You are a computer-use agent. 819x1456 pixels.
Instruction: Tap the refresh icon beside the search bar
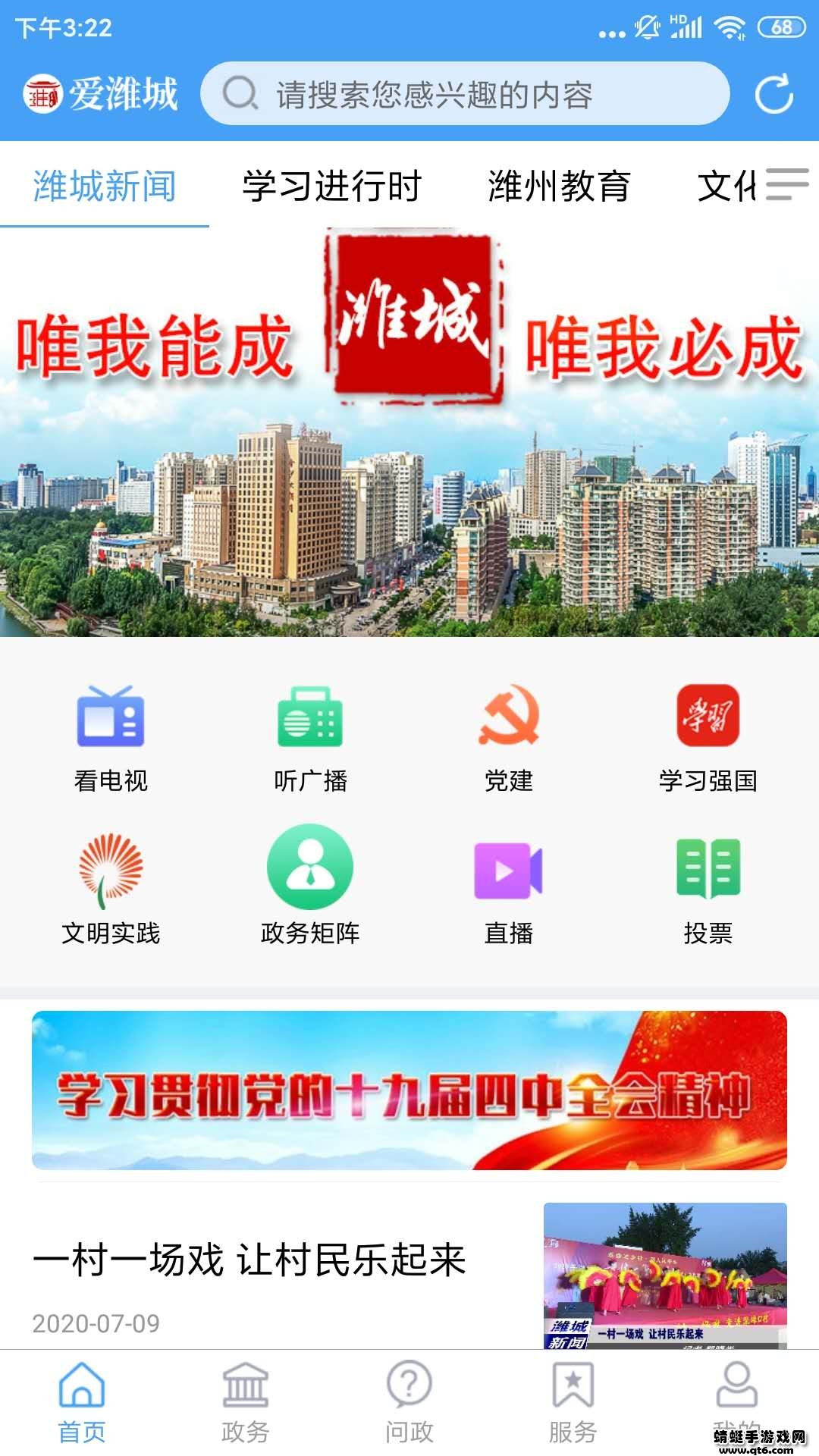pyautogui.click(x=773, y=94)
